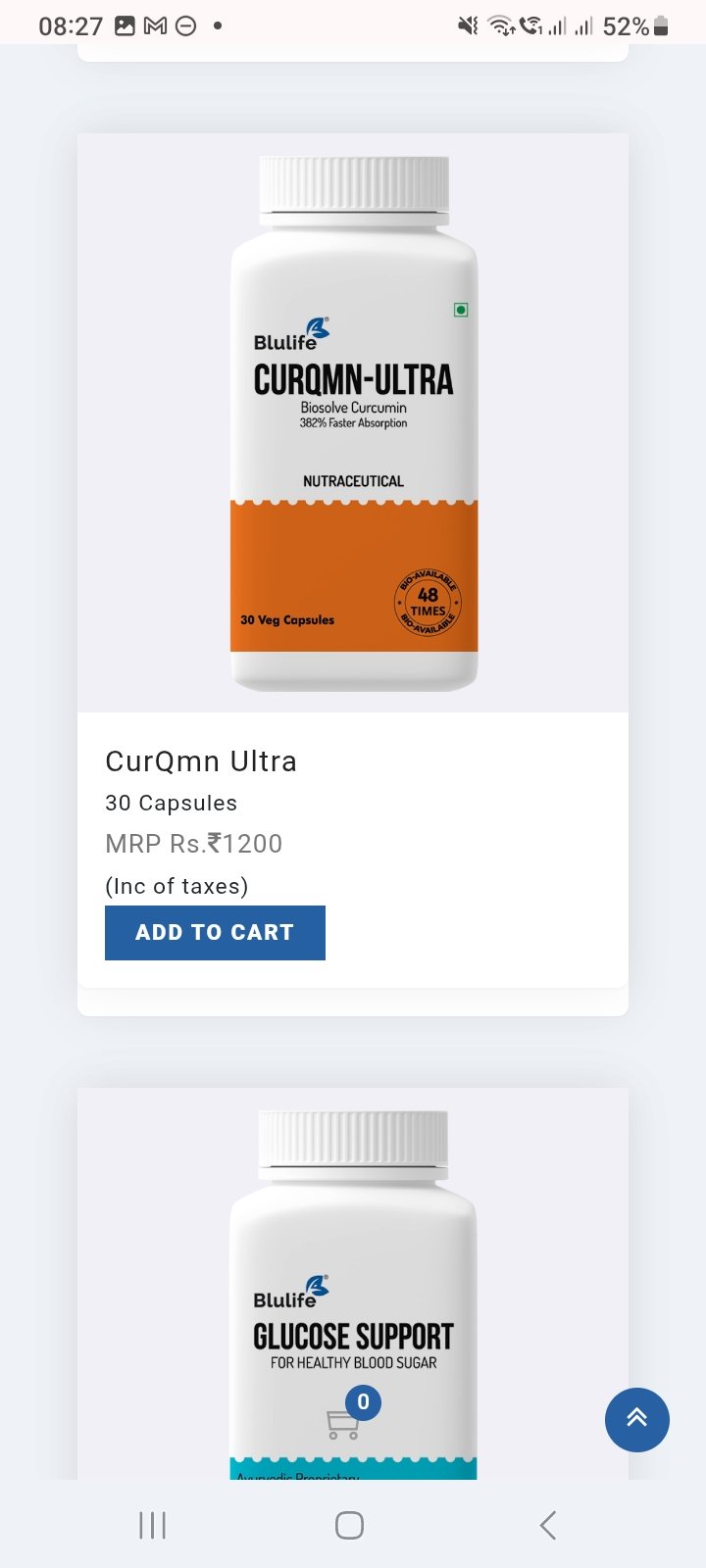
Task: Open the floating shopping cart
Action: coord(345,1419)
